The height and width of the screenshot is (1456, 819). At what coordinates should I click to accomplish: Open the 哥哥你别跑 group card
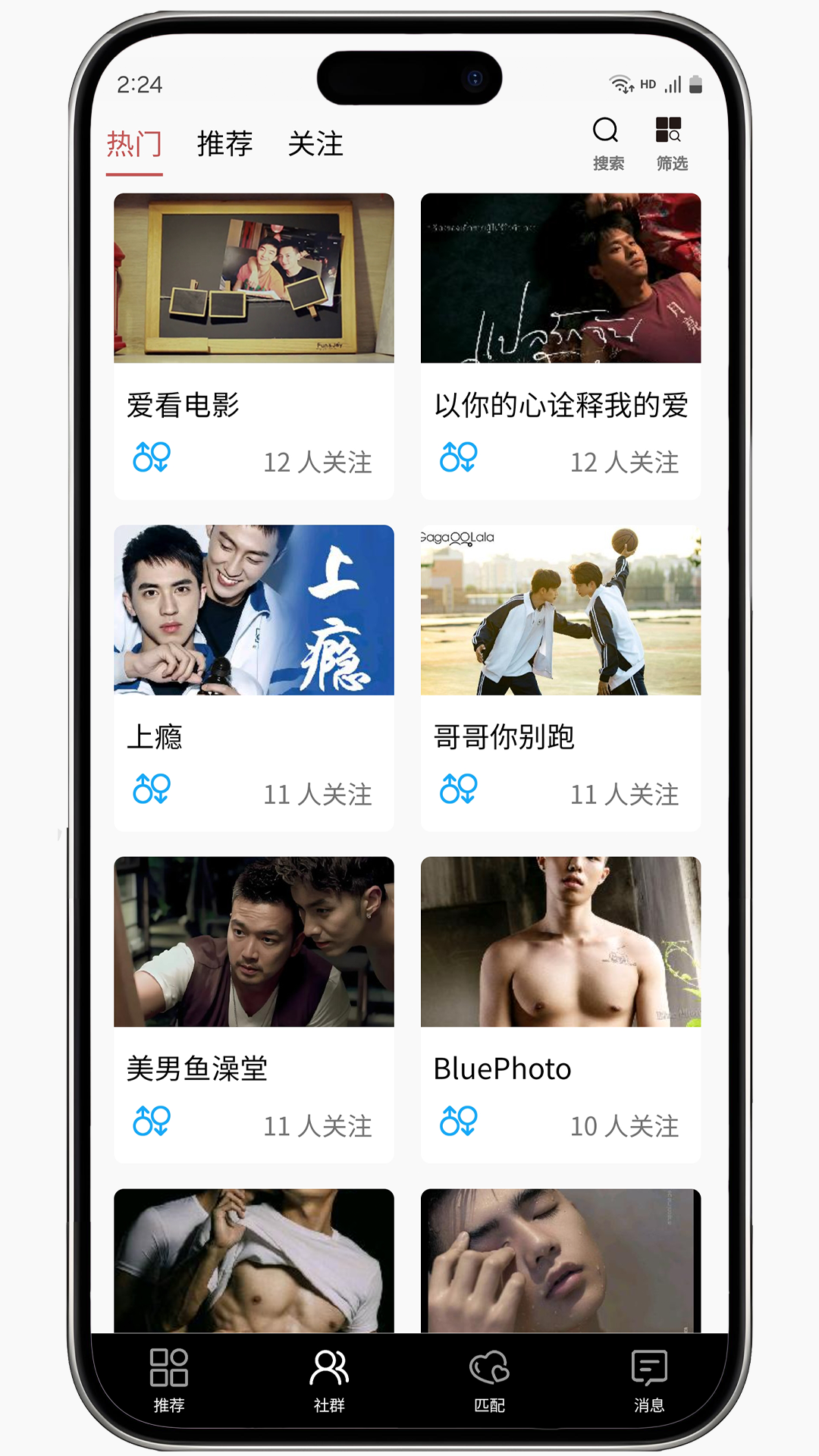point(560,678)
